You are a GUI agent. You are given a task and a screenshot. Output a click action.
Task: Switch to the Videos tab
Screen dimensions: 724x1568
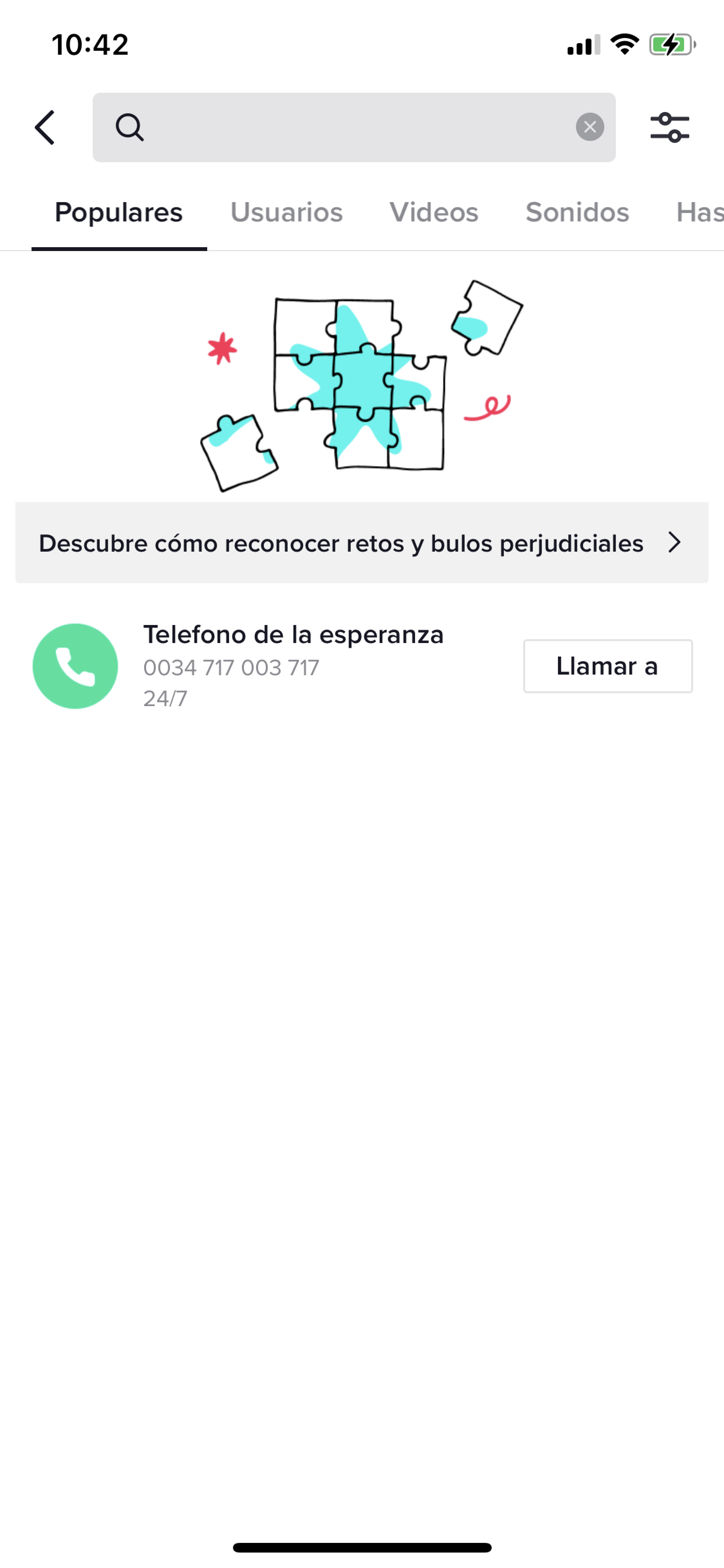[434, 212]
